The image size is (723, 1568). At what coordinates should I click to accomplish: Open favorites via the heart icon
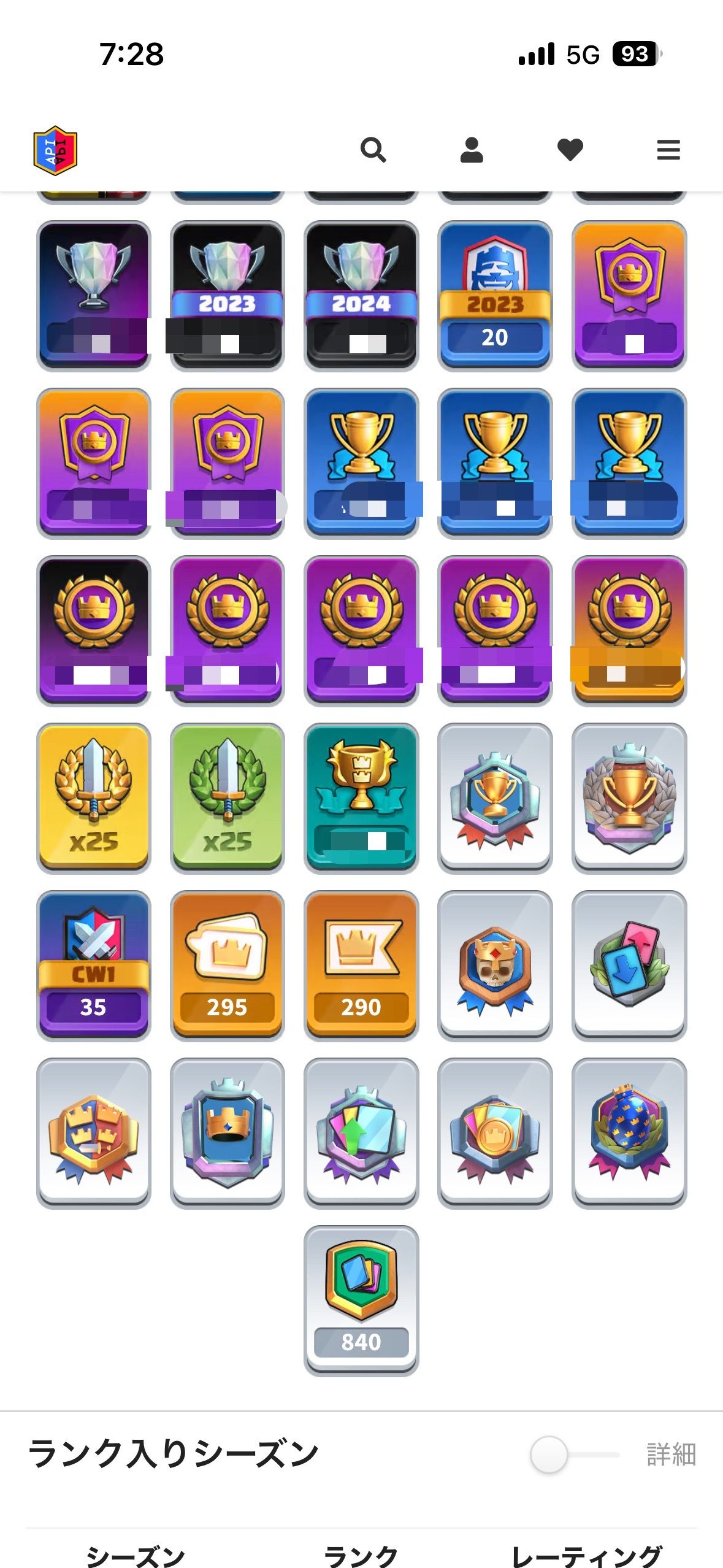[570, 150]
